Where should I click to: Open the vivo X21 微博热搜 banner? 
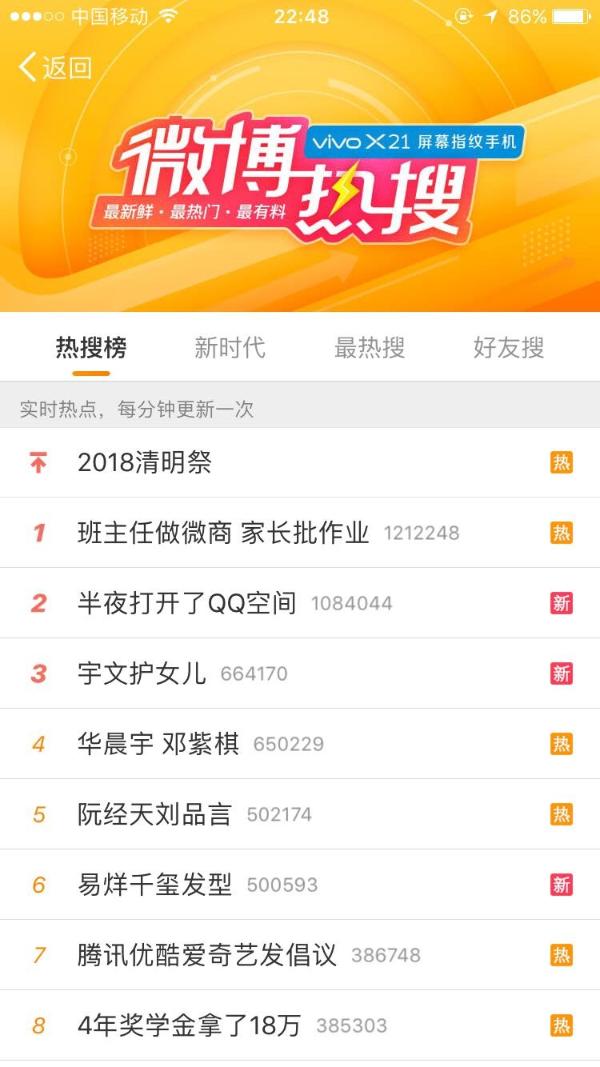pyautogui.click(x=310, y=180)
